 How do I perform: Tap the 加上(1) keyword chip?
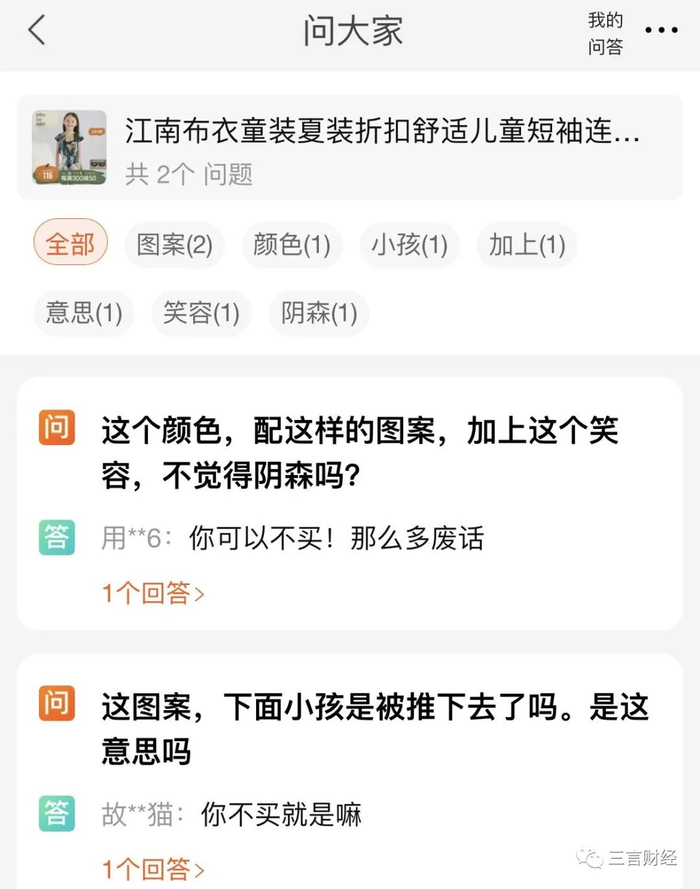coord(527,245)
